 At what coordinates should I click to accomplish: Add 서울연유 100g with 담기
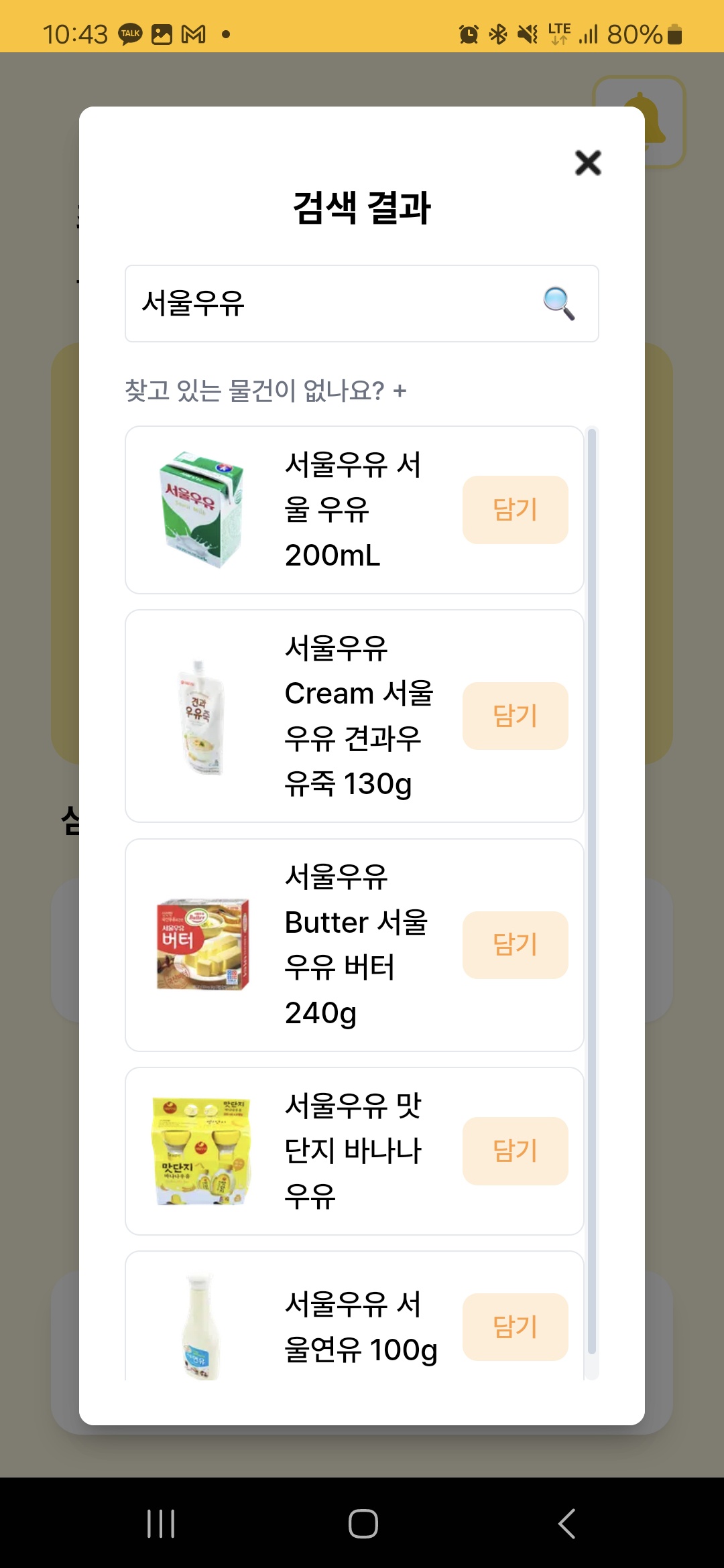(515, 1327)
